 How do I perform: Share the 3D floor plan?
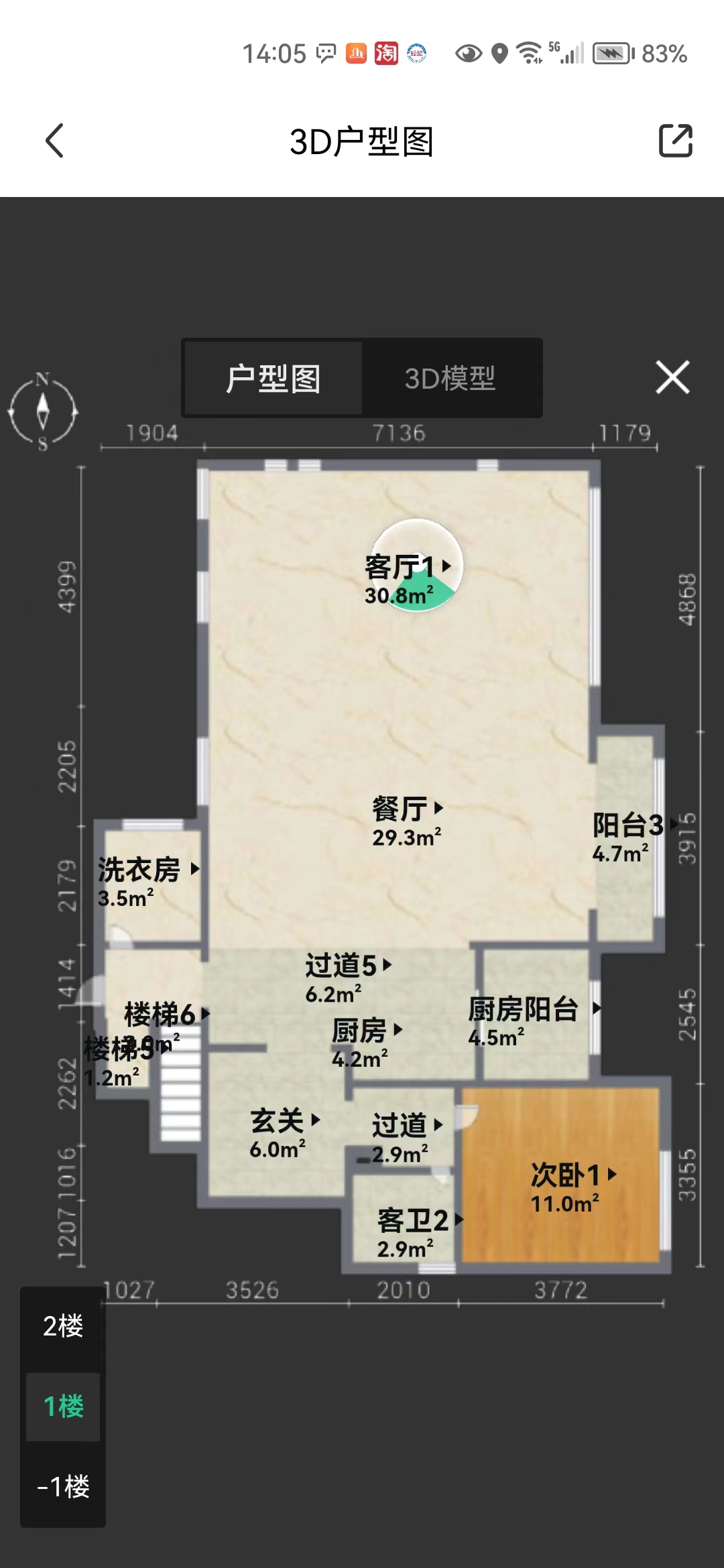[x=675, y=141]
